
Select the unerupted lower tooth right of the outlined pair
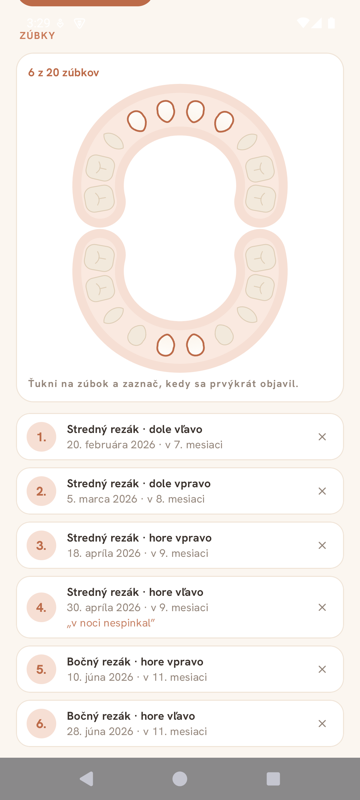pyautogui.click(x=224, y=335)
